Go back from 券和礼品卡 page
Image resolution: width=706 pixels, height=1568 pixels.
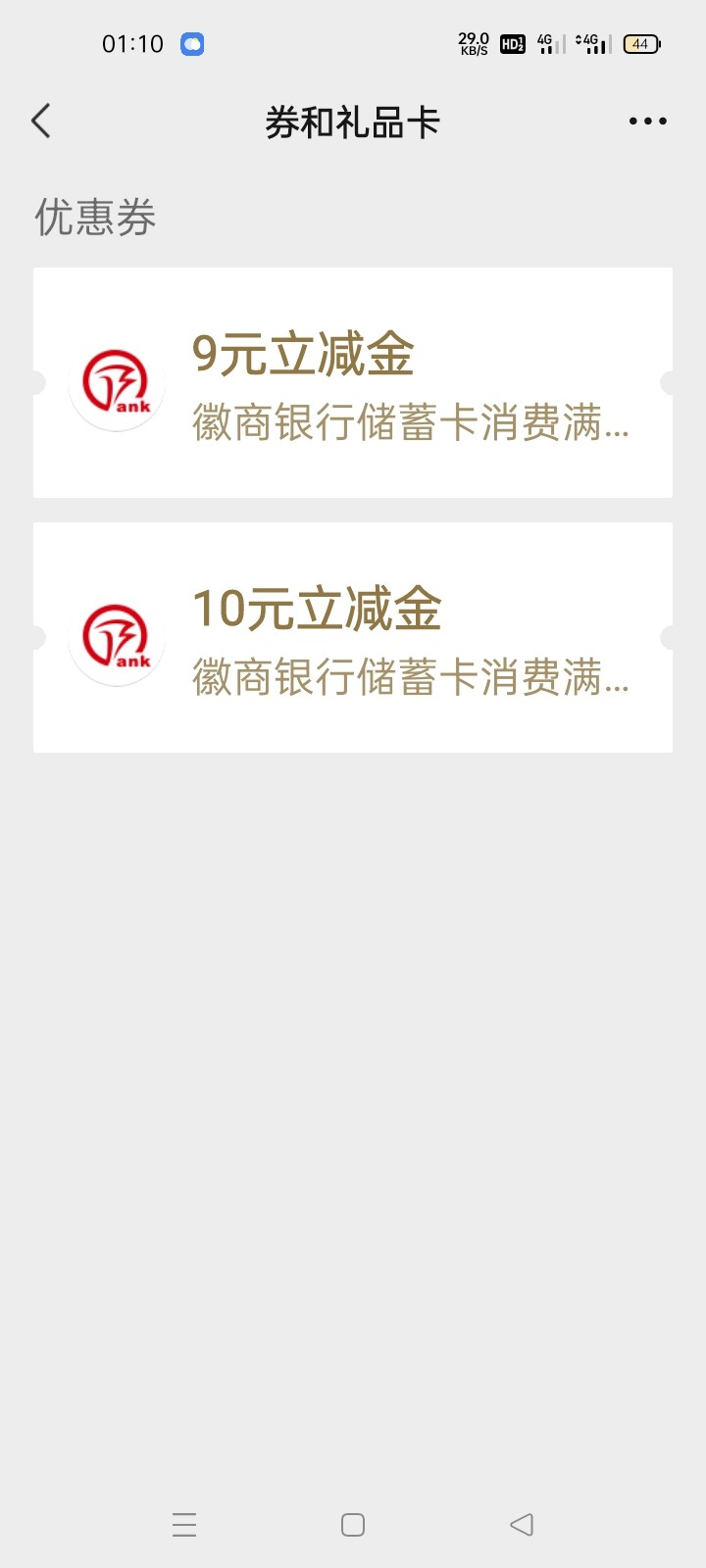(41, 122)
